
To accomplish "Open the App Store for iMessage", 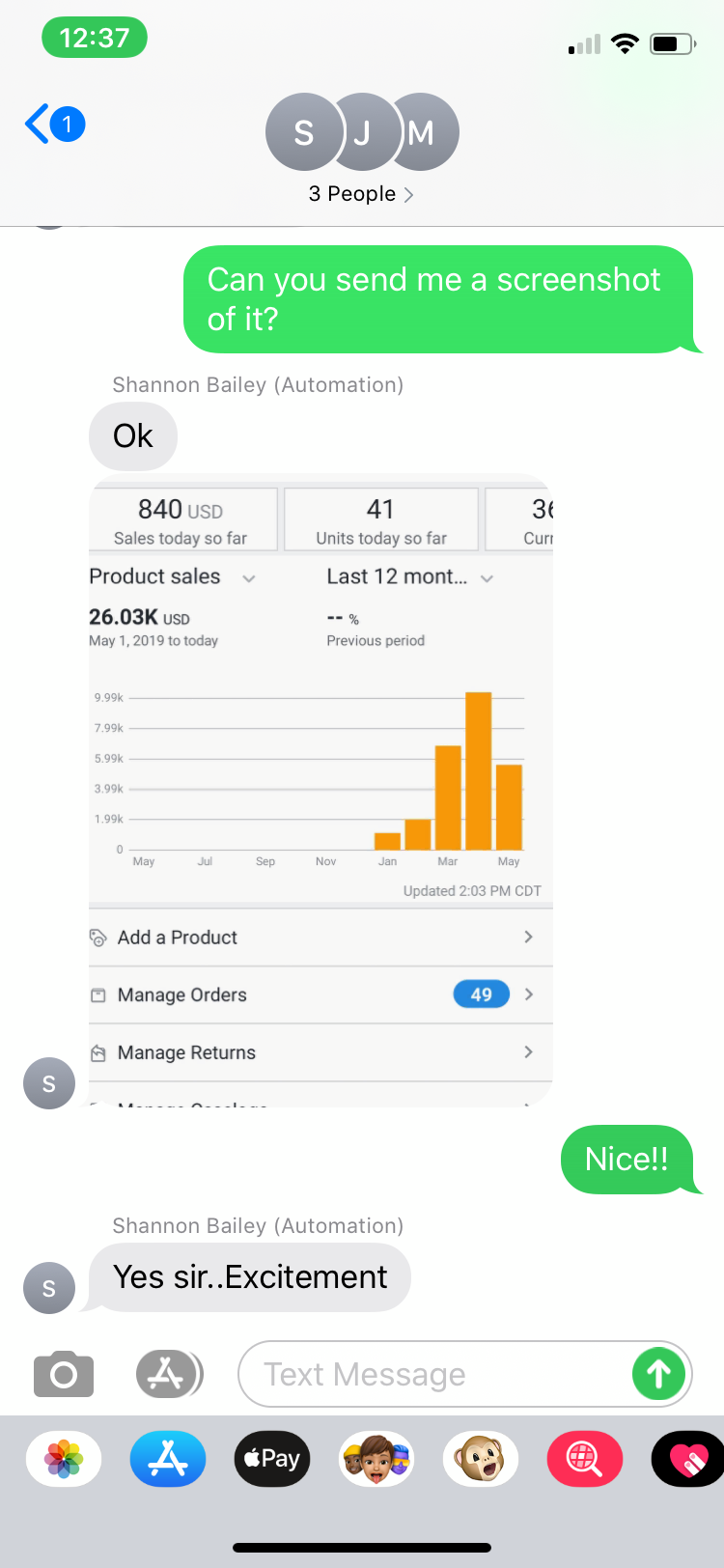I will 168,1458.
